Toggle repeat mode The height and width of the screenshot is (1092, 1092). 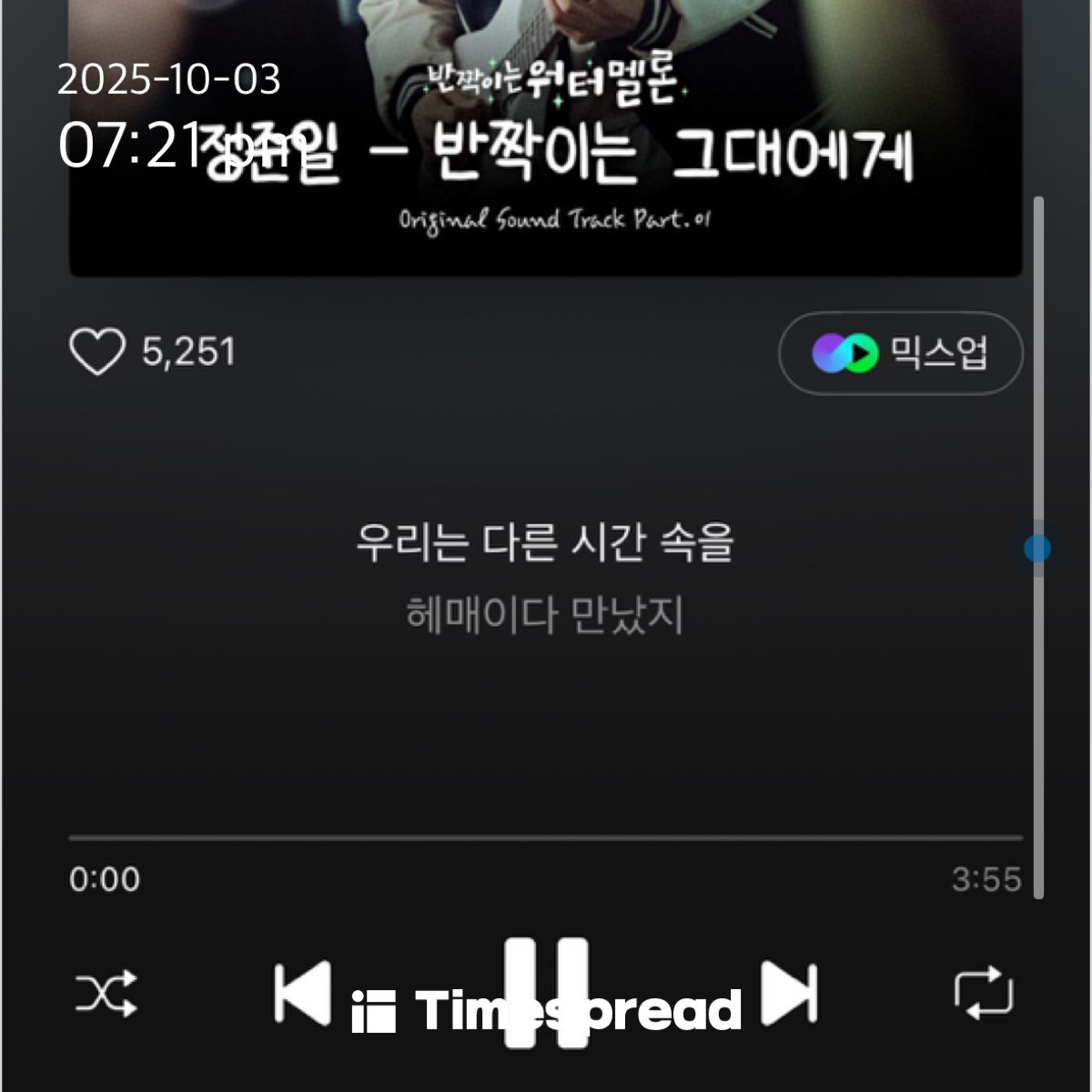point(983,992)
